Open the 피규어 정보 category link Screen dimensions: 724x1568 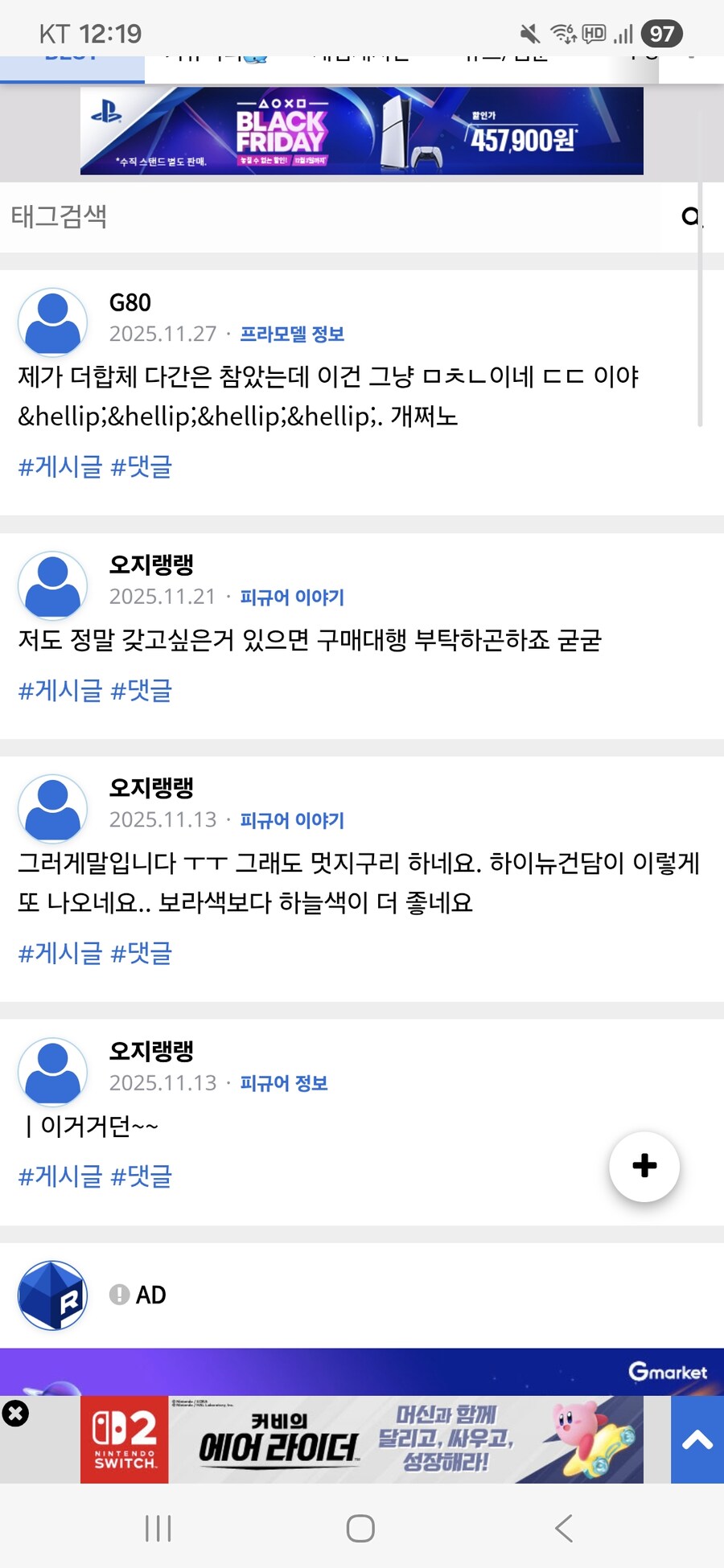[x=283, y=1083]
